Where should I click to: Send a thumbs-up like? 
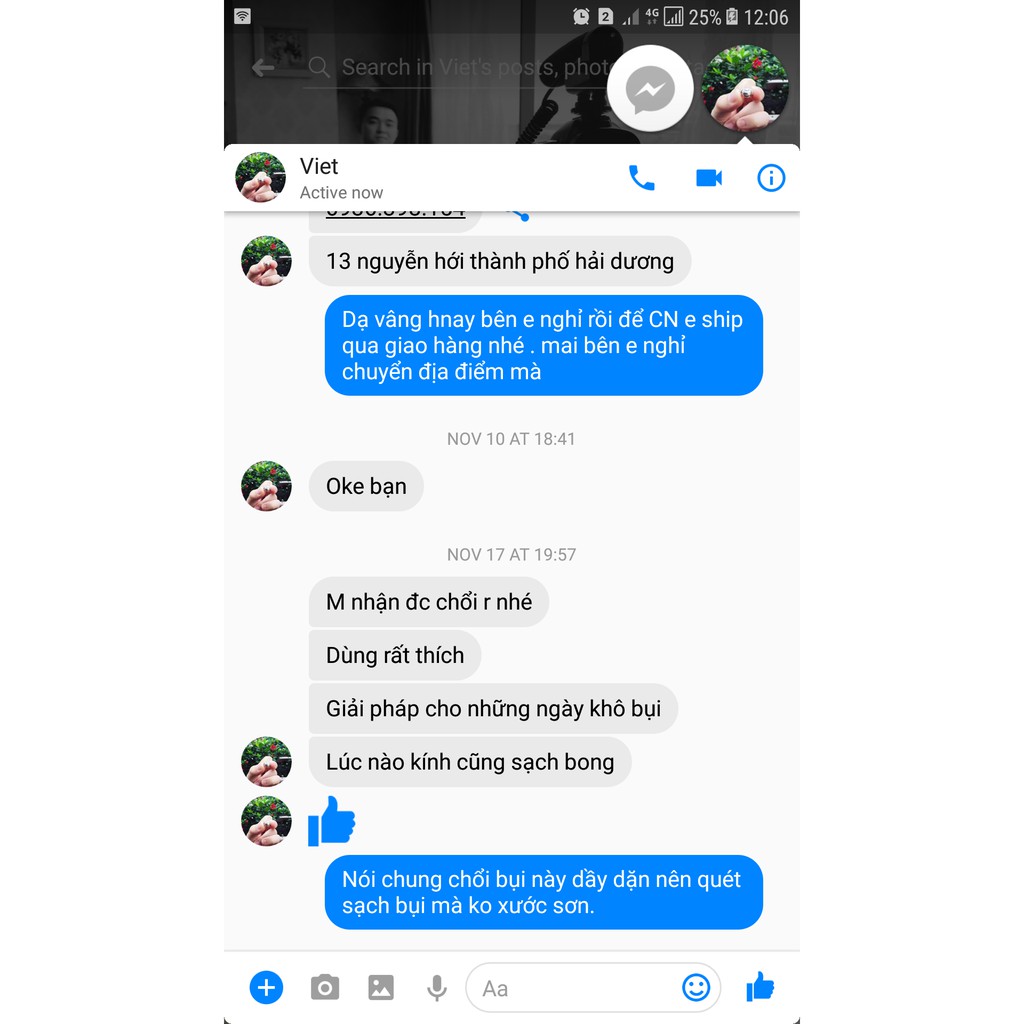coord(760,986)
